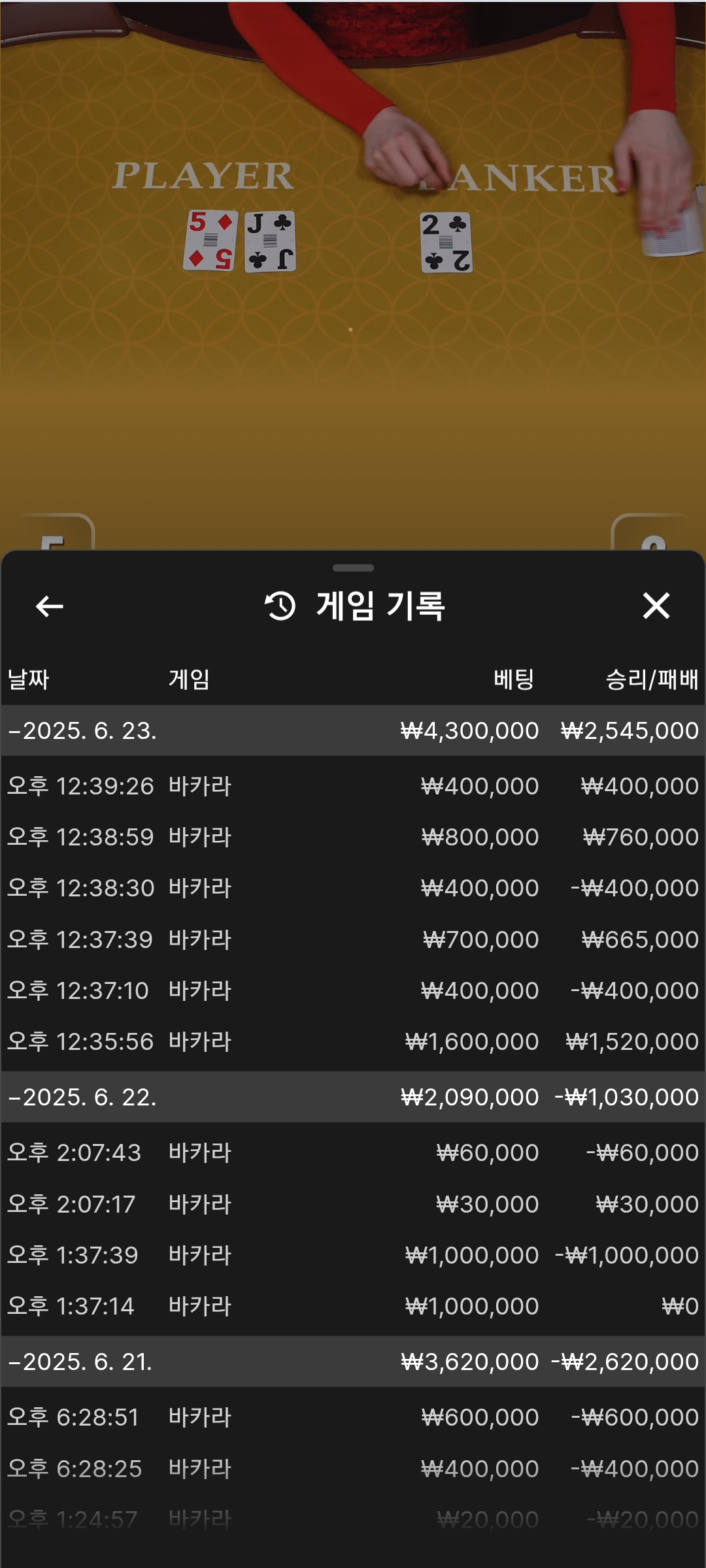Go back from the game history panel

point(50,606)
